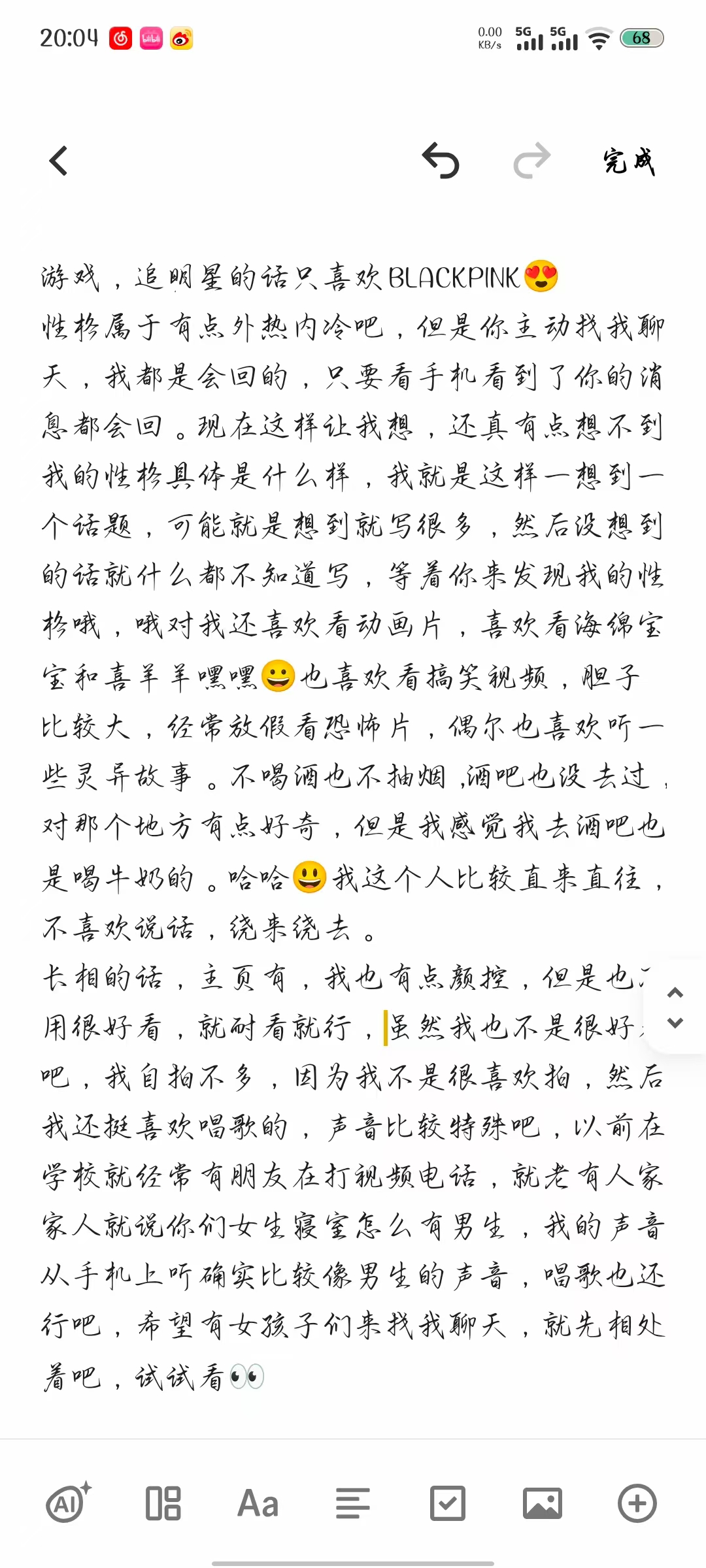Open the layout template tool

pos(163,1503)
